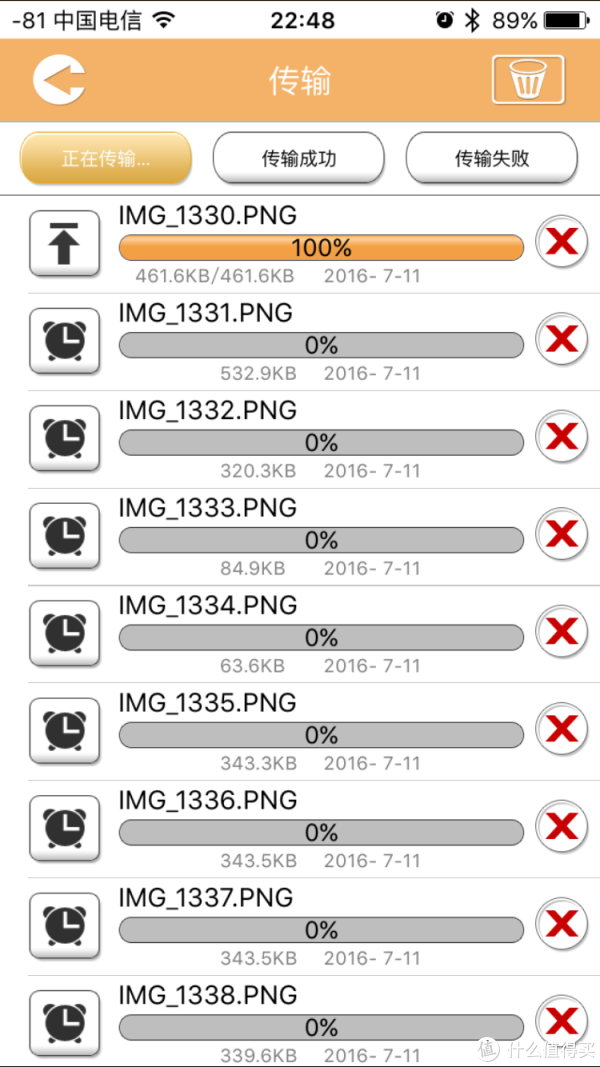Screen dimensions: 600x1067
Task: Cancel the IMG_1337.PNG transfer
Action: tap(562, 922)
